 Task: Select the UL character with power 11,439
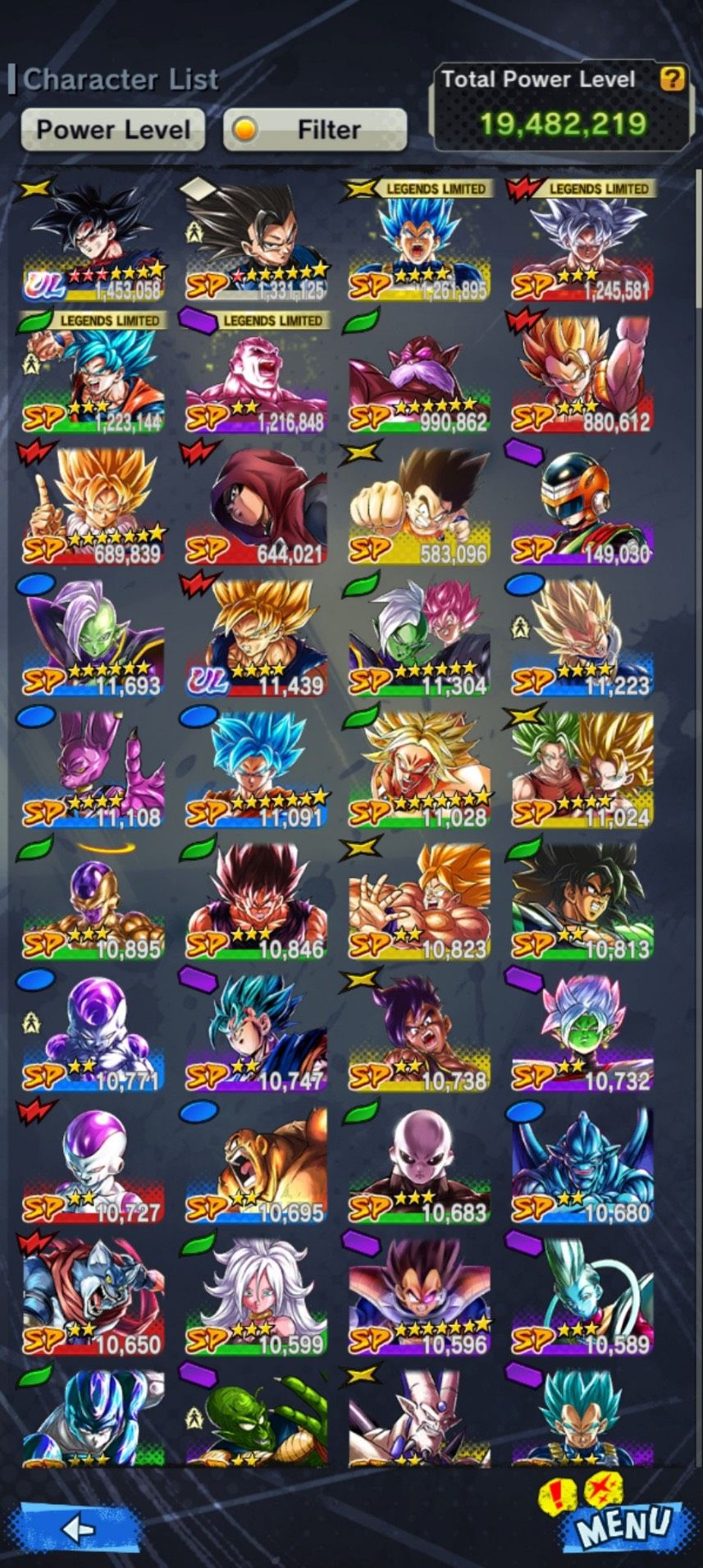(x=256, y=638)
